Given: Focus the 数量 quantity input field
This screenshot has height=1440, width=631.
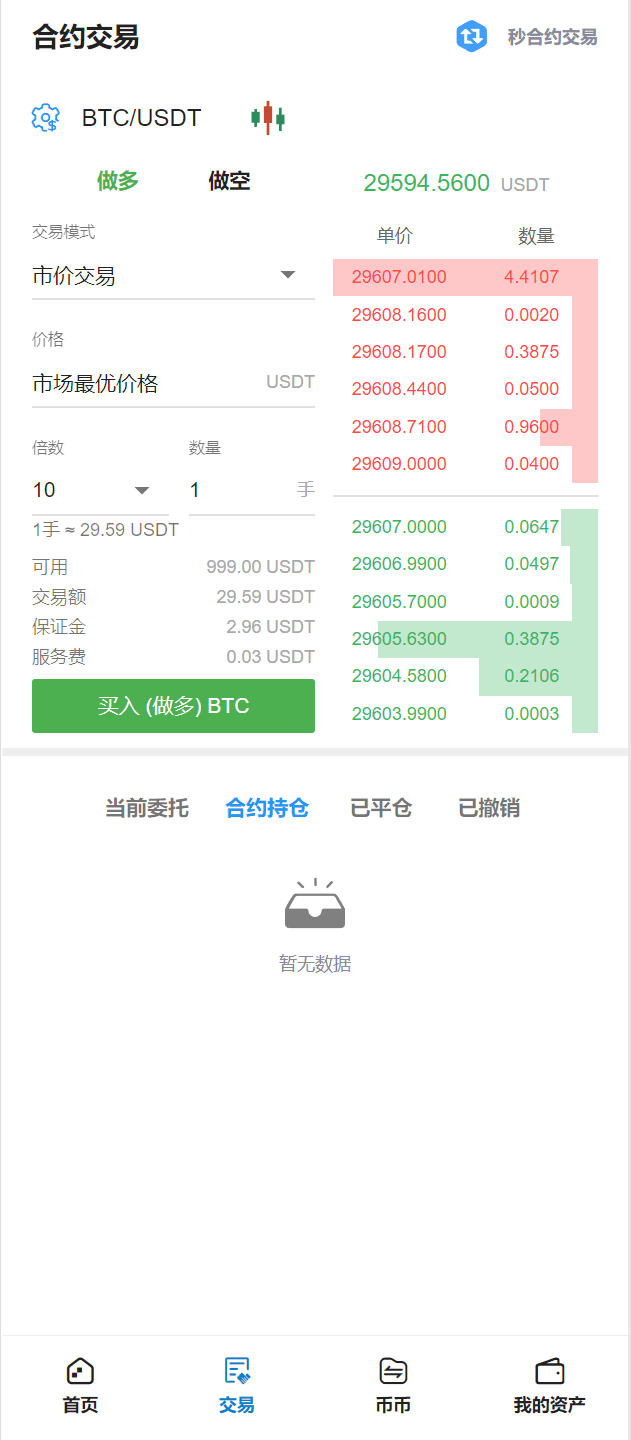Looking at the screenshot, I should [x=240, y=490].
